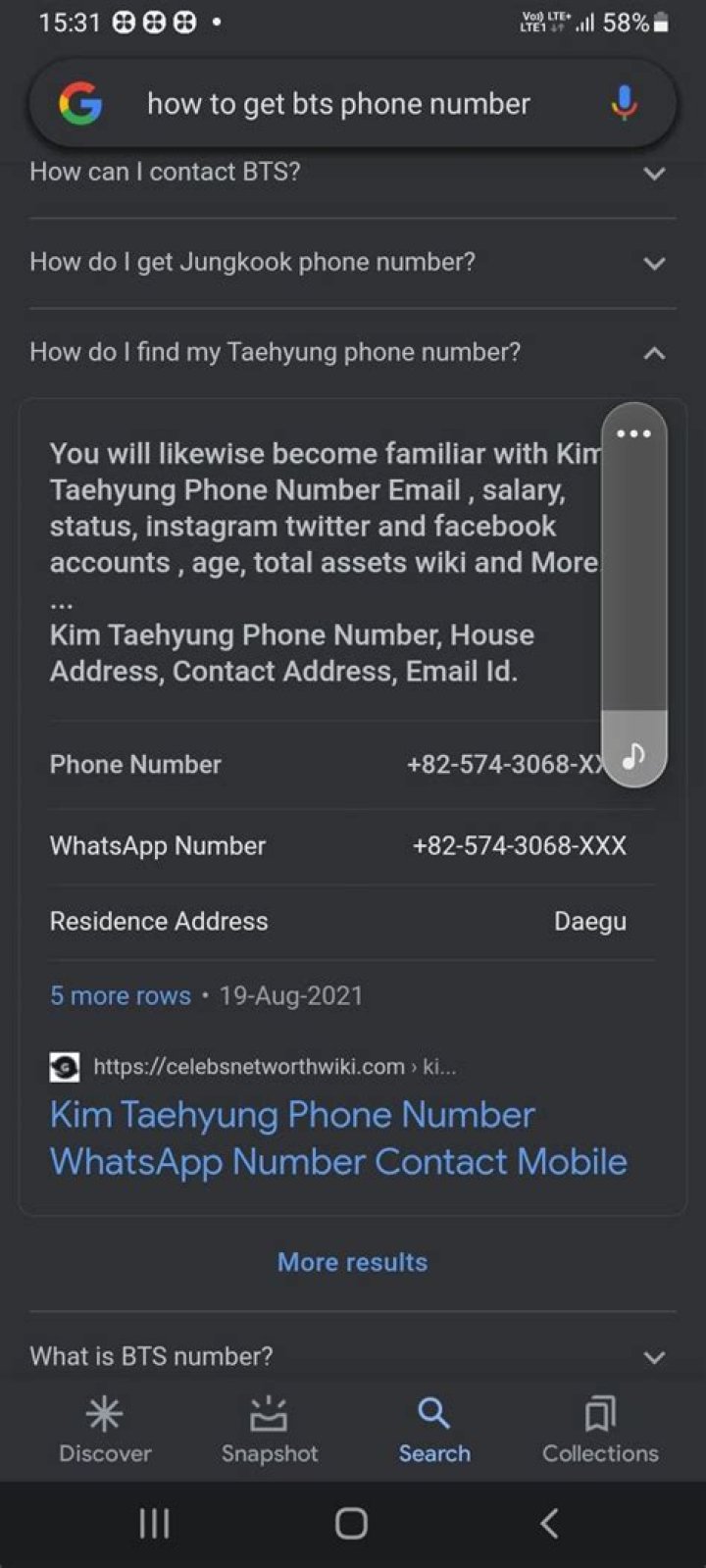Go back with the system back button
The image size is (706, 1568).
tap(549, 1523)
